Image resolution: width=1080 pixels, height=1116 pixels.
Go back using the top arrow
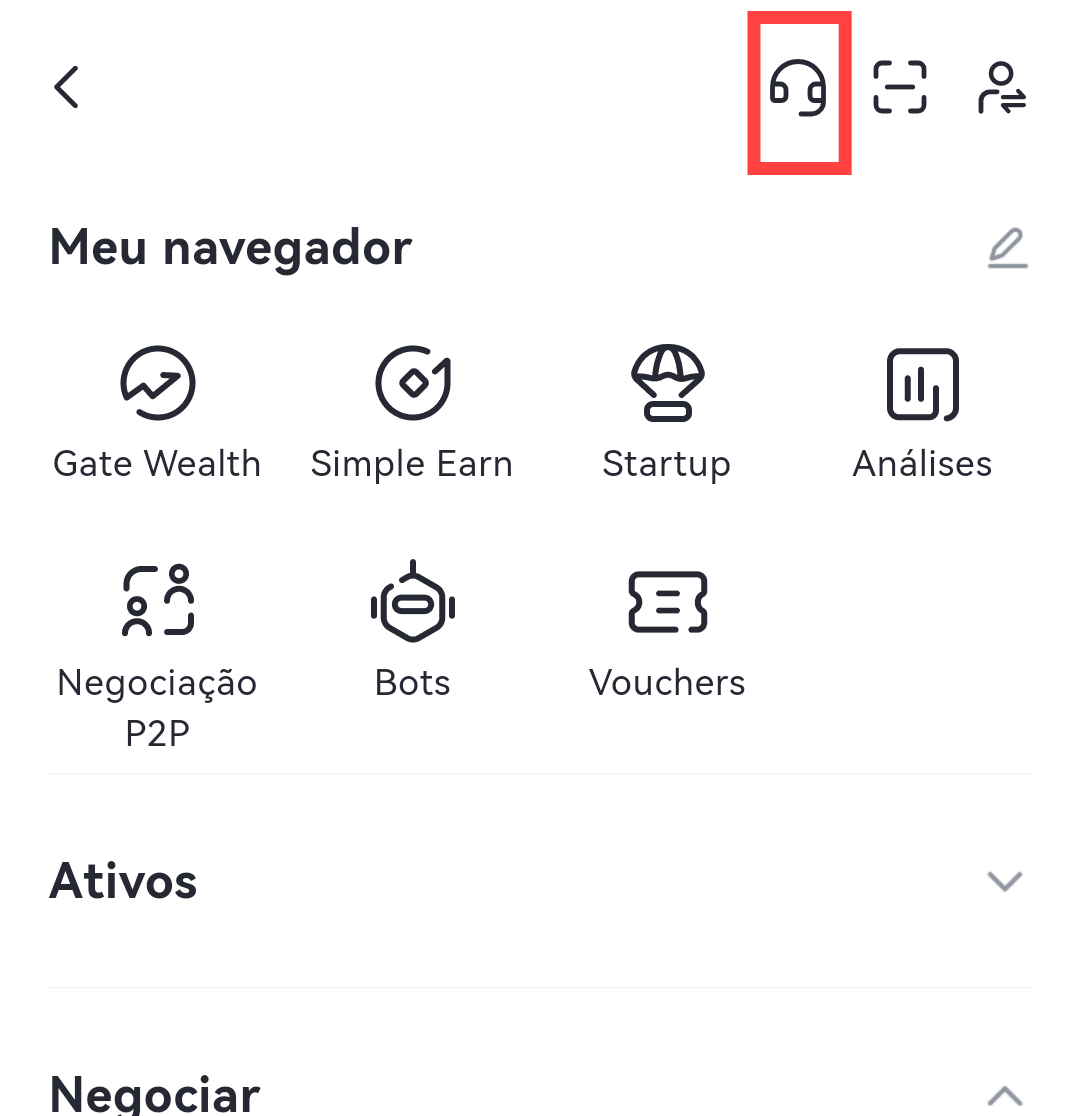[67, 88]
